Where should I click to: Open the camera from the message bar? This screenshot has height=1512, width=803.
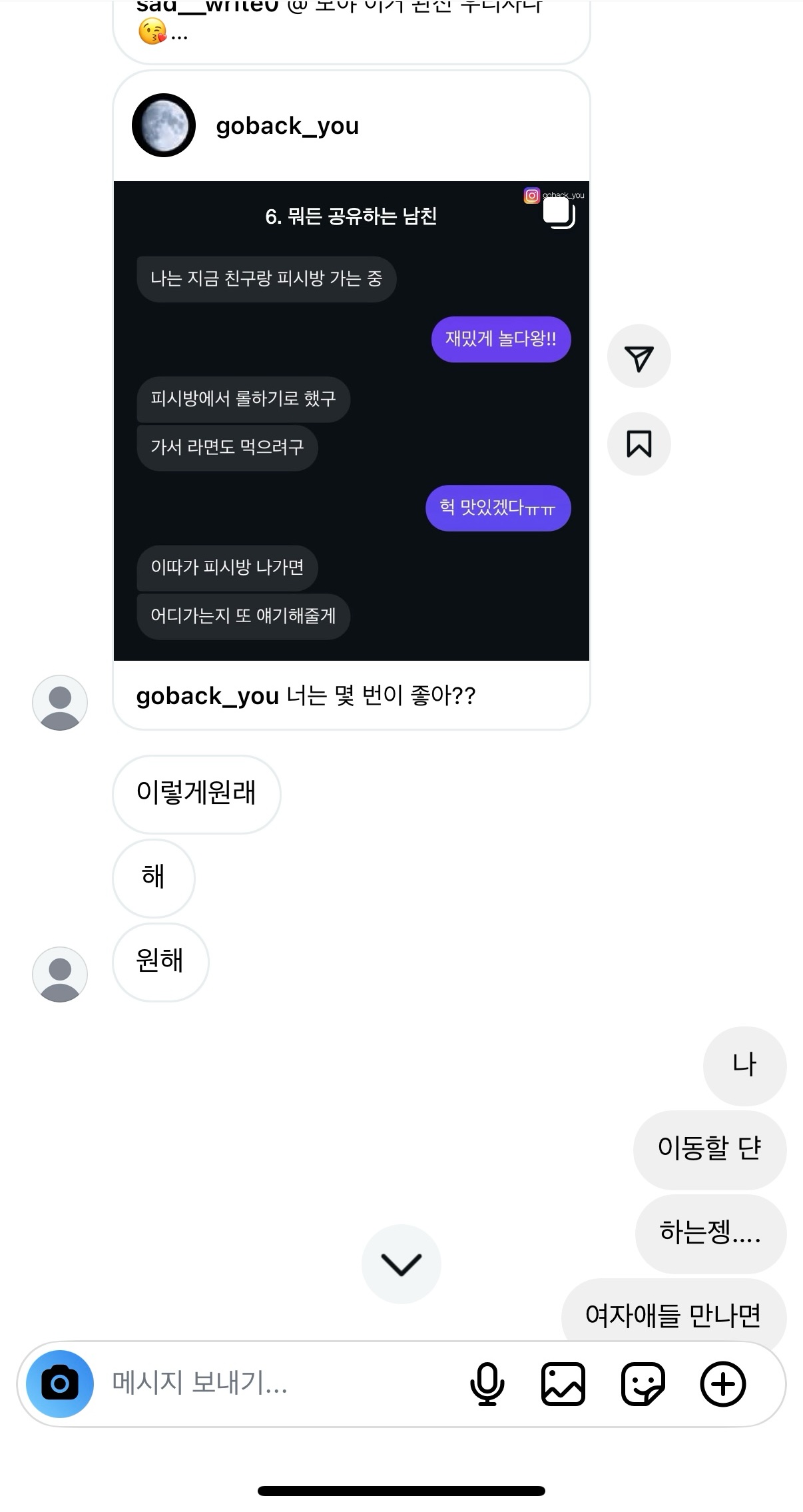(x=60, y=1383)
